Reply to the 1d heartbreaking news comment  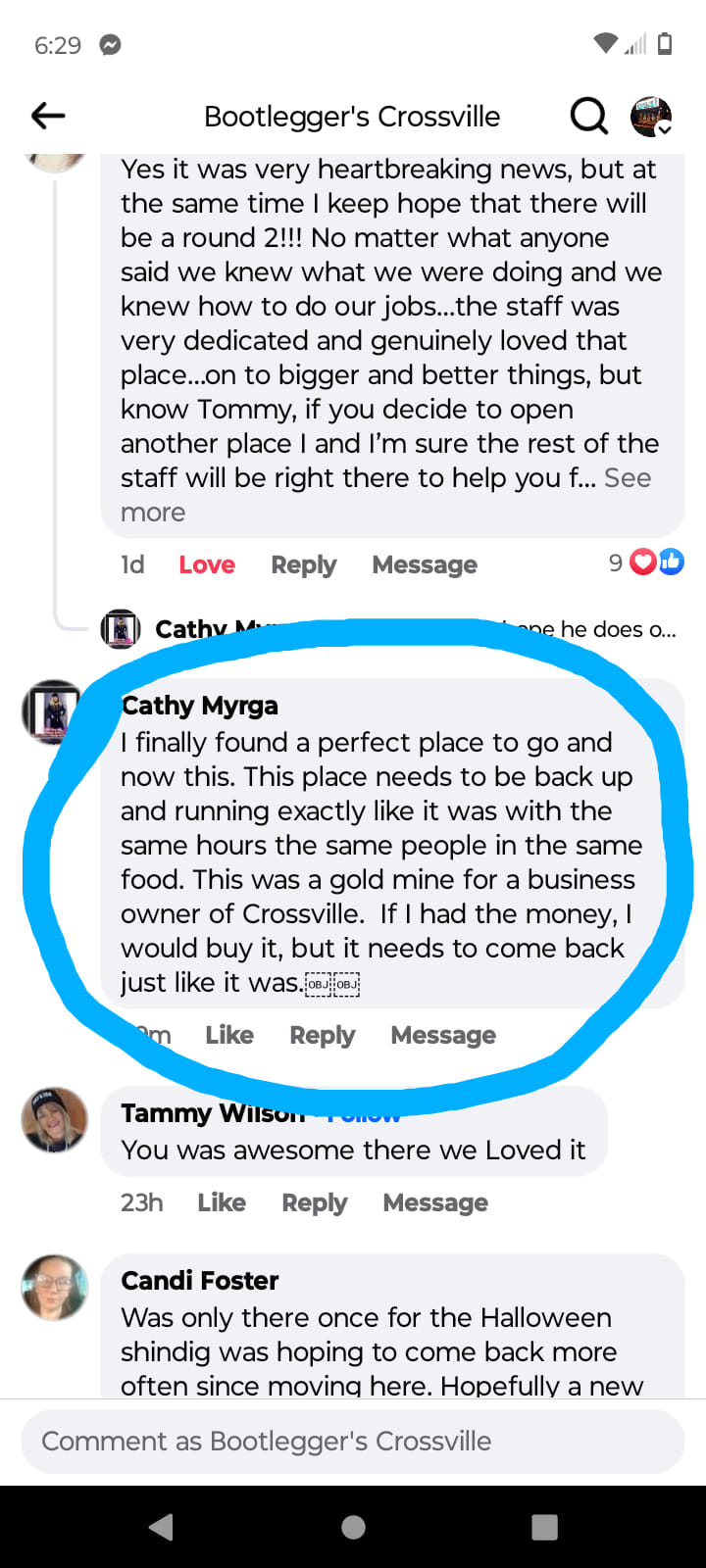(x=303, y=564)
